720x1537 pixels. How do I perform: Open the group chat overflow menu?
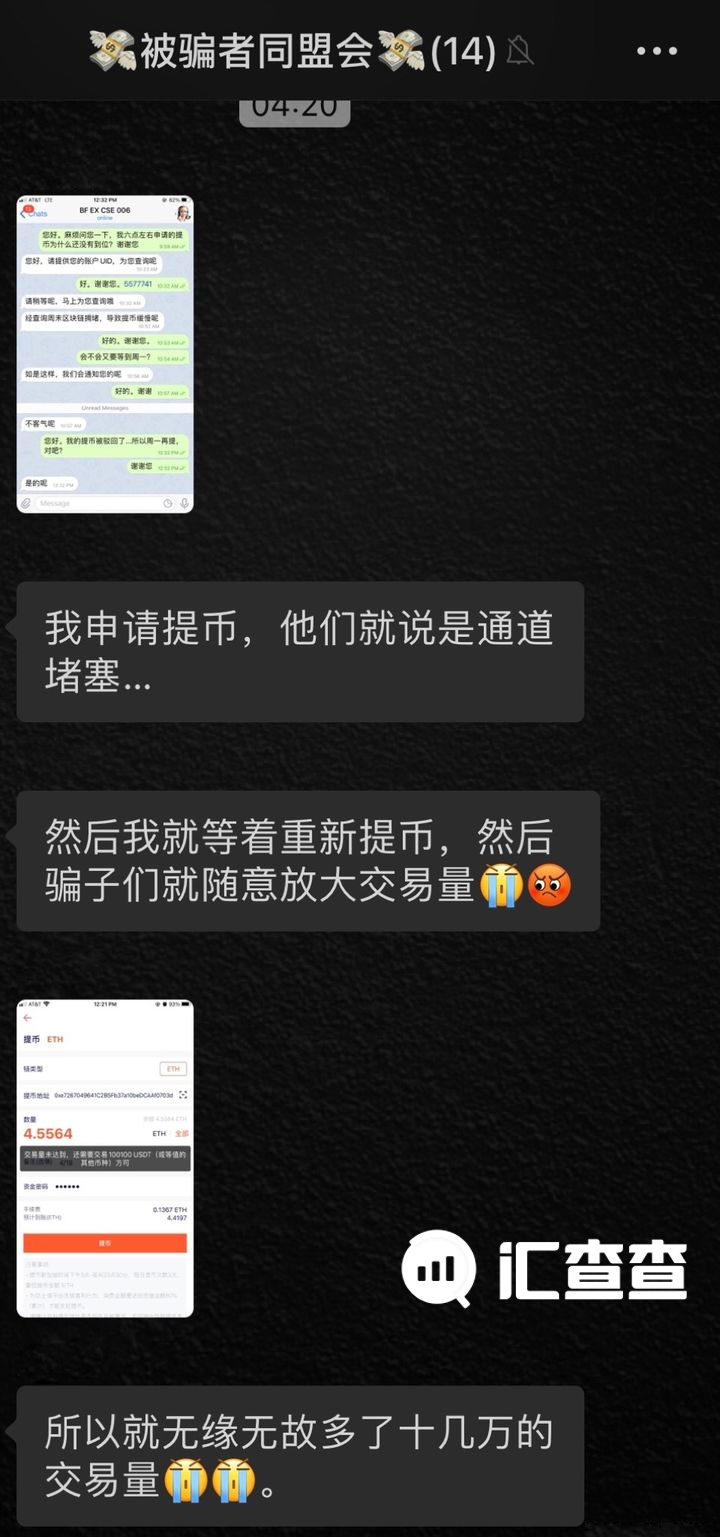657,51
